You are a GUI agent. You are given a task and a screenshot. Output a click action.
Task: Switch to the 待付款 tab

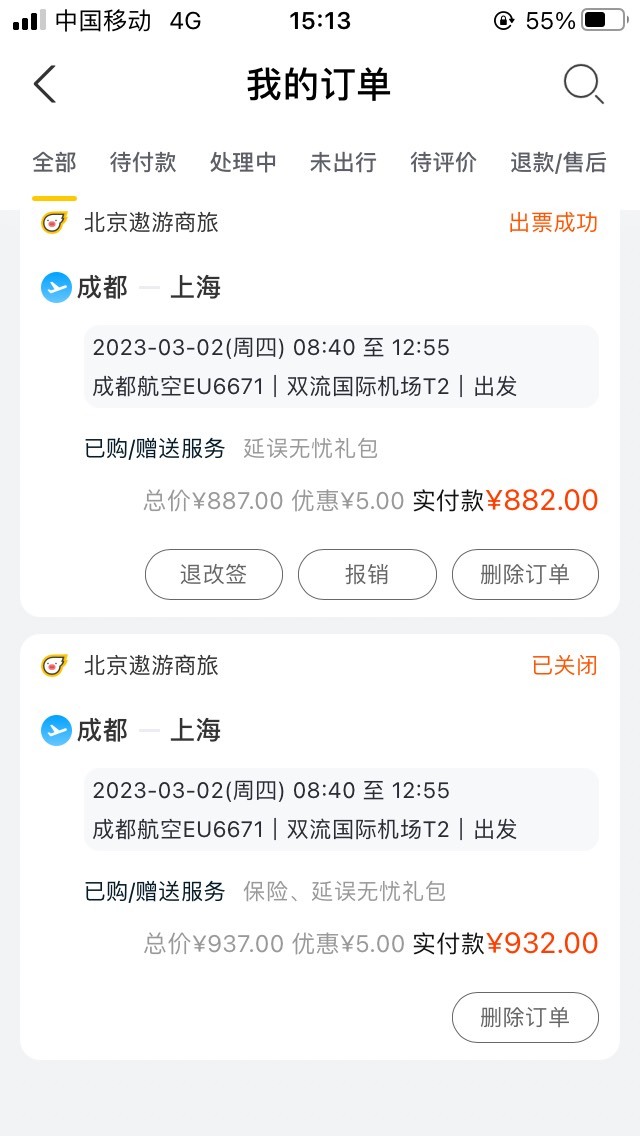coord(143,162)
